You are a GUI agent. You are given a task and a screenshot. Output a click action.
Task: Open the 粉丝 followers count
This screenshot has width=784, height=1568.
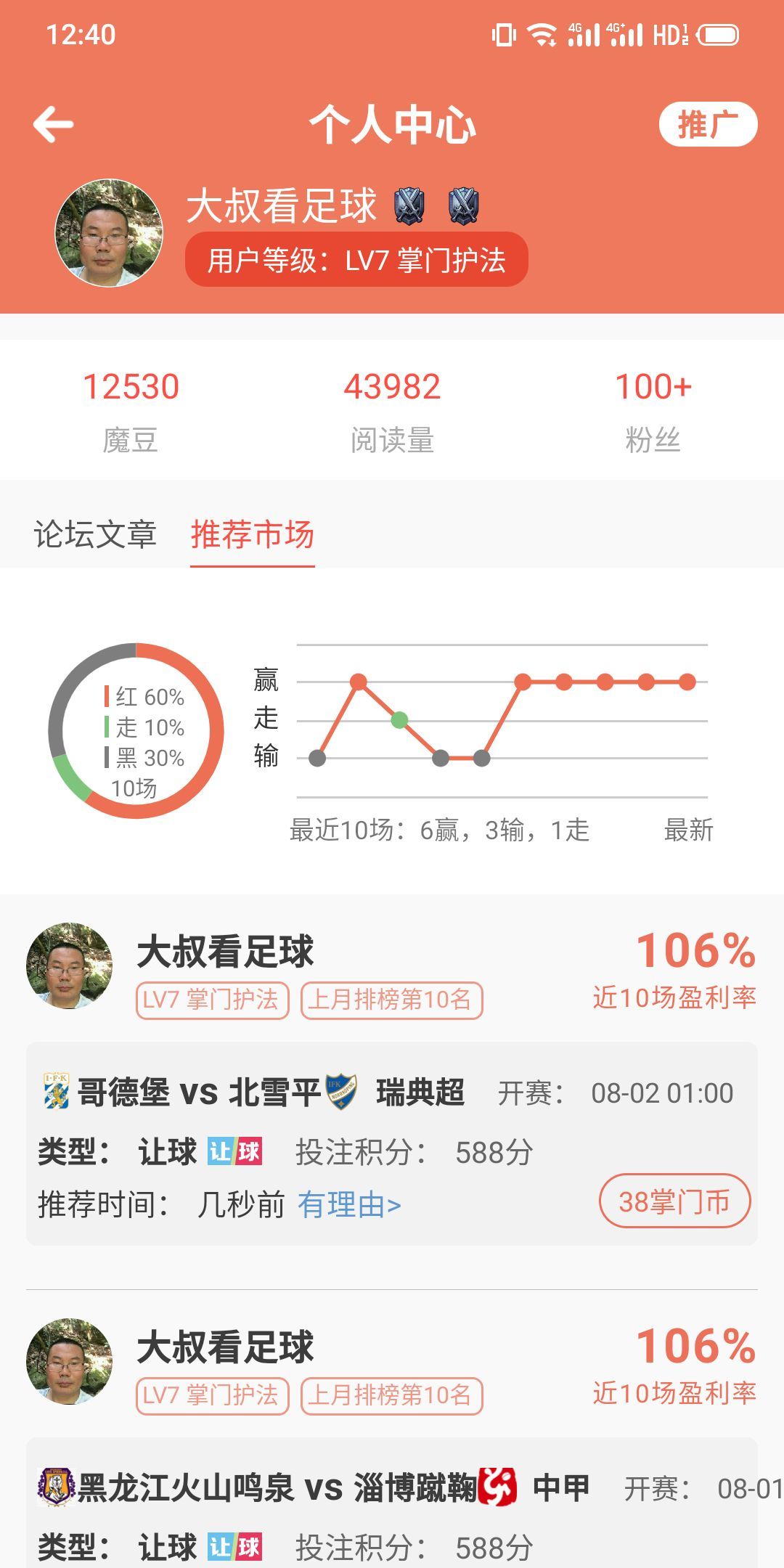pos(653,410)
